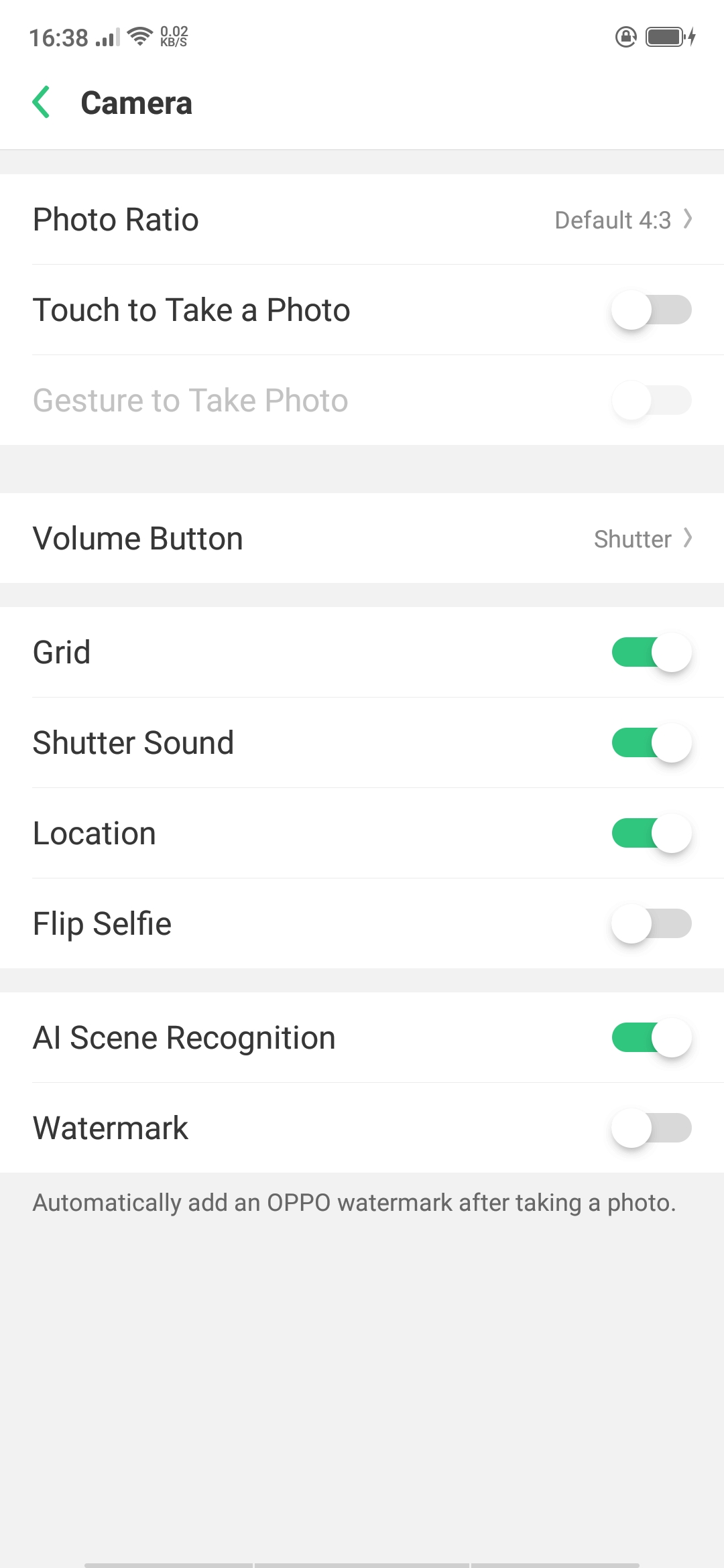This screenshot has width=724, height=1568.
Task: Switch off Location tagging
Action: pos(650,834)
